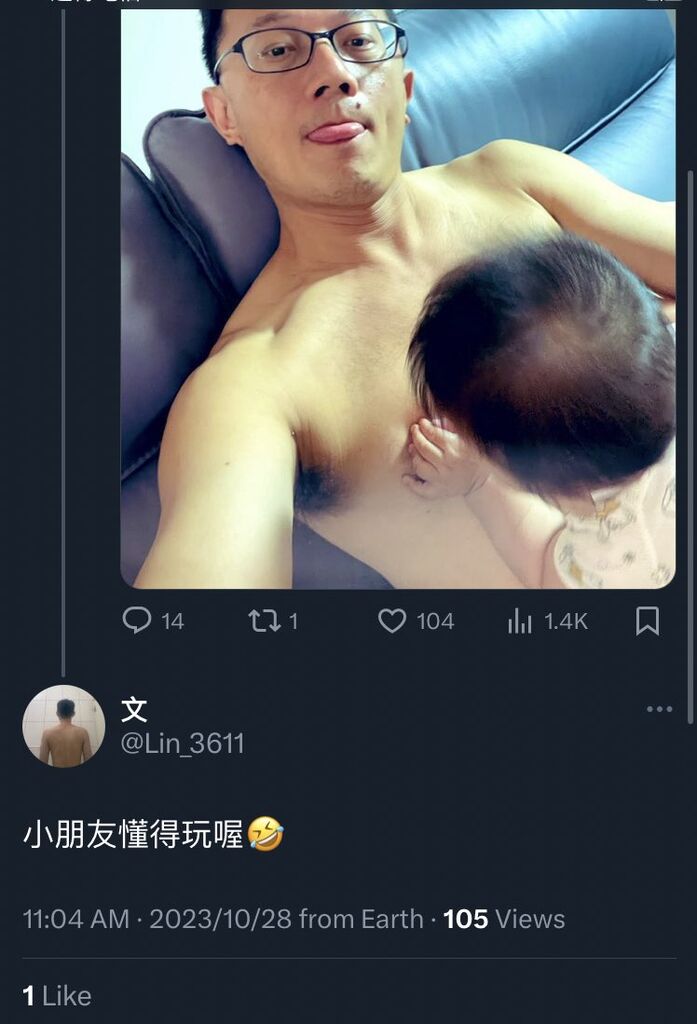697x1024 pixels.
Task: Open the replies under the photo post
Action: pyautogui.click(x=137, y=621)
